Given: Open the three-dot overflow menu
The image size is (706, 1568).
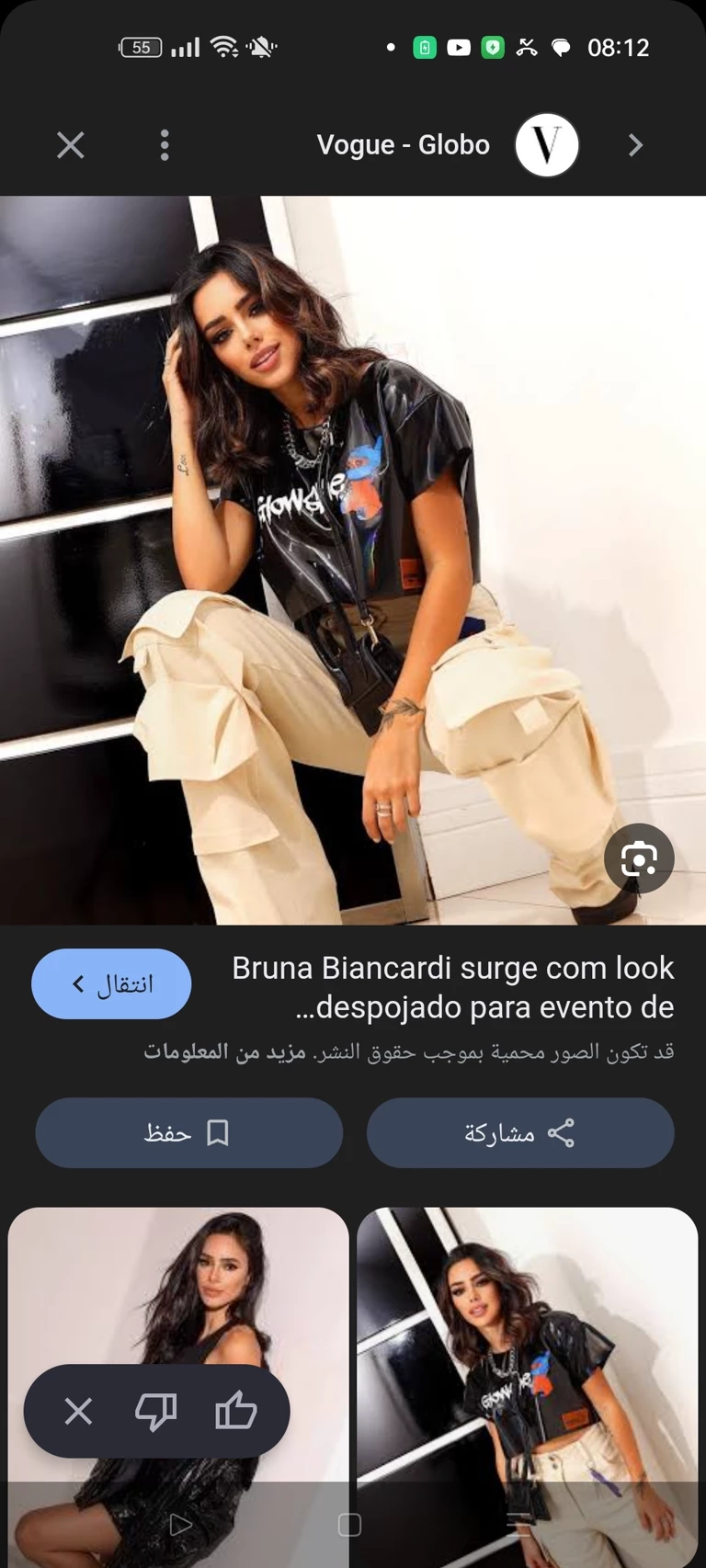Looking at the screenshot, I should click(x=165, y=145).
